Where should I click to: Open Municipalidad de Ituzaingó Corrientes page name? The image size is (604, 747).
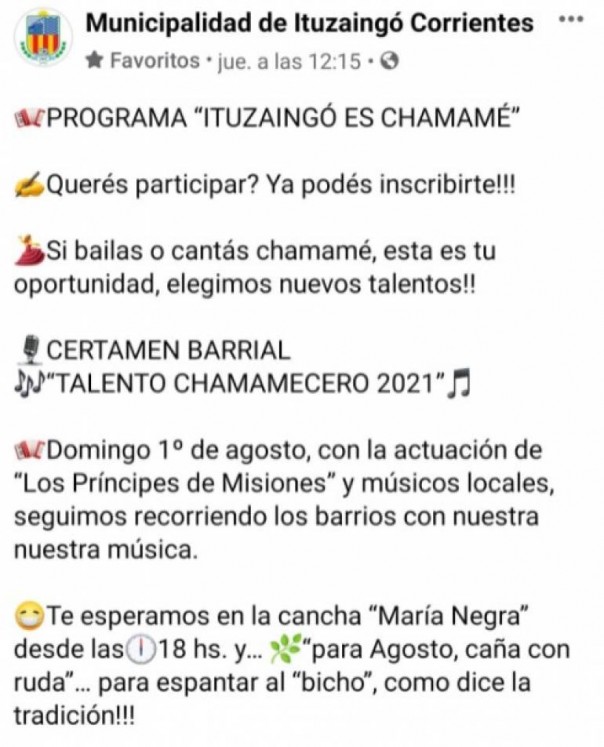point(309,22)
